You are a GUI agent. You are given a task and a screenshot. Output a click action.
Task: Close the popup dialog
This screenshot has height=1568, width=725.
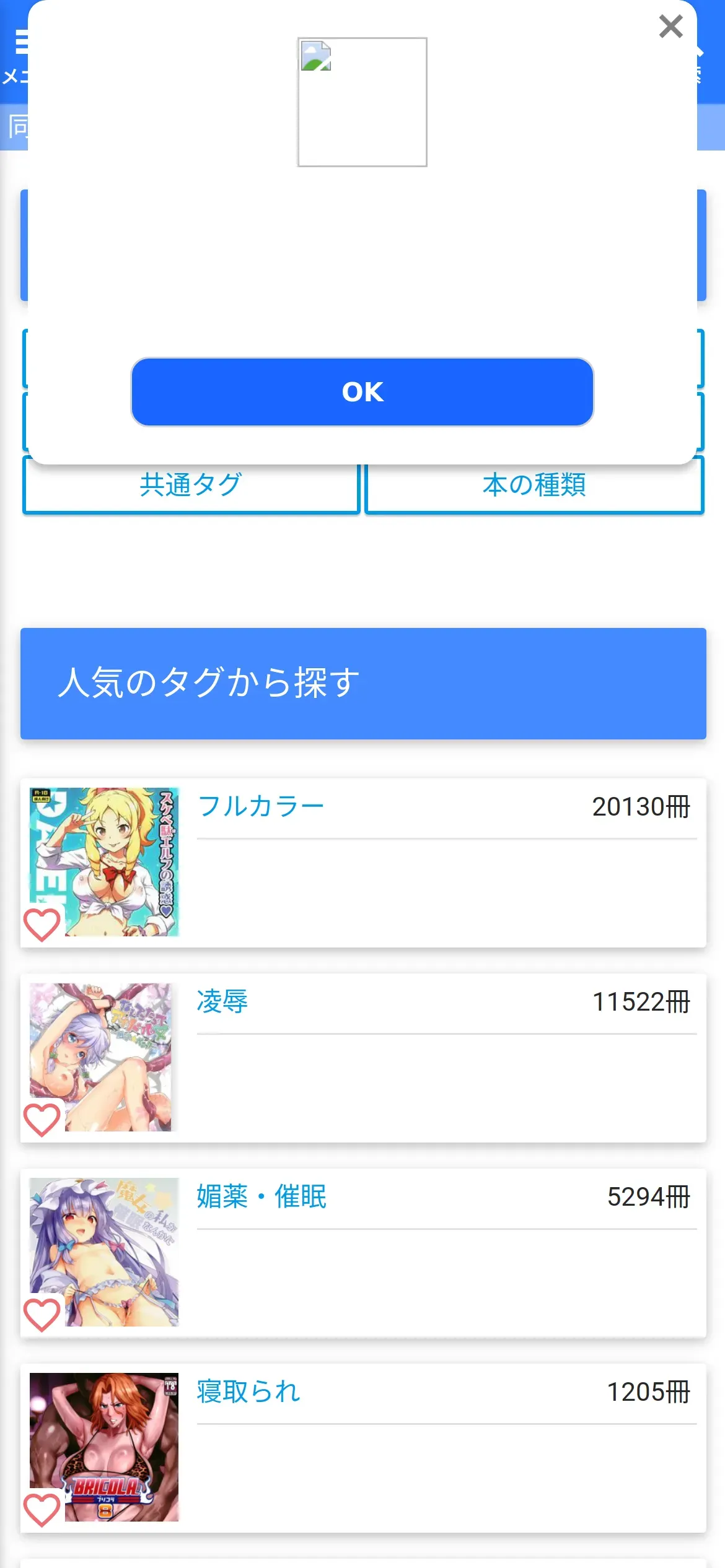[x=670, y=27]
